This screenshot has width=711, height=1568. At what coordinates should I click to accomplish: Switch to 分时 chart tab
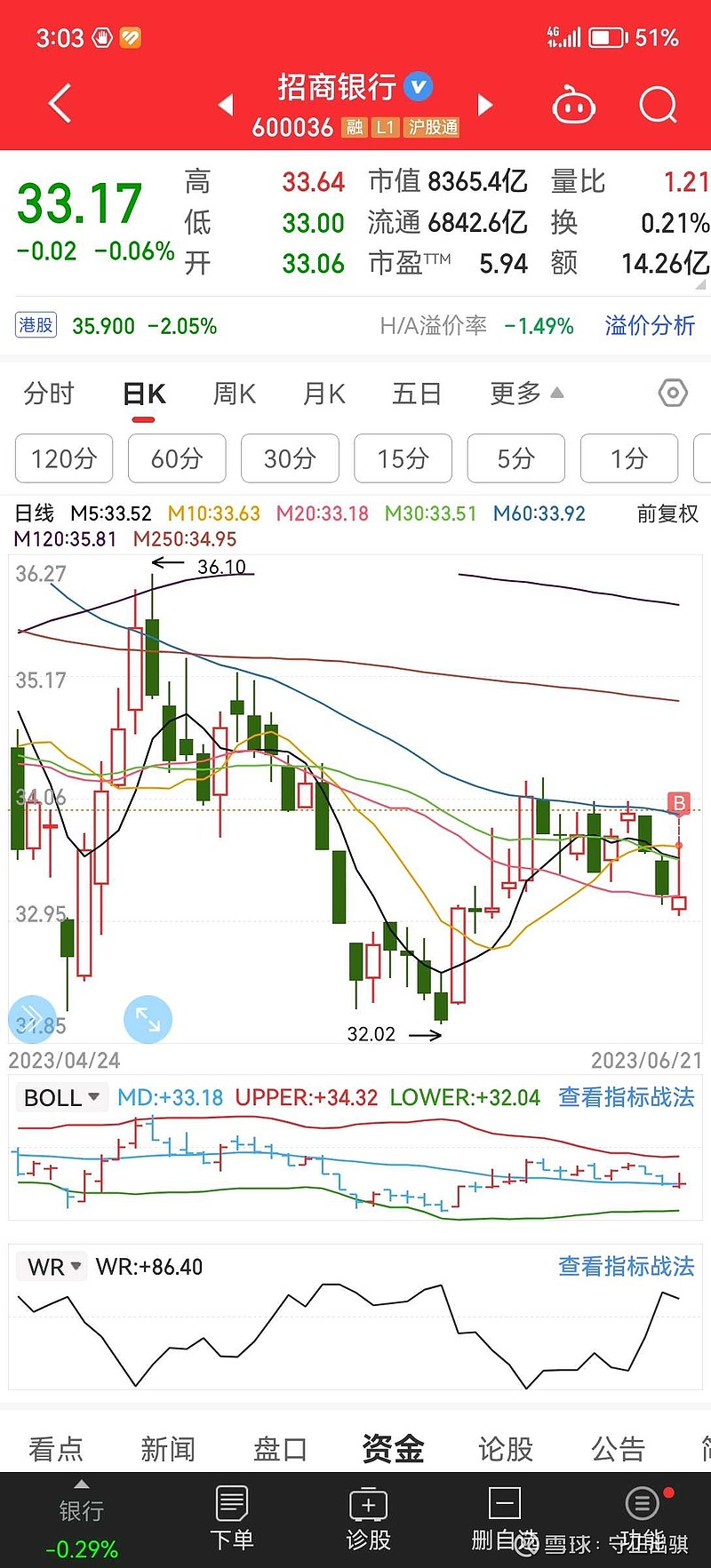49,394
